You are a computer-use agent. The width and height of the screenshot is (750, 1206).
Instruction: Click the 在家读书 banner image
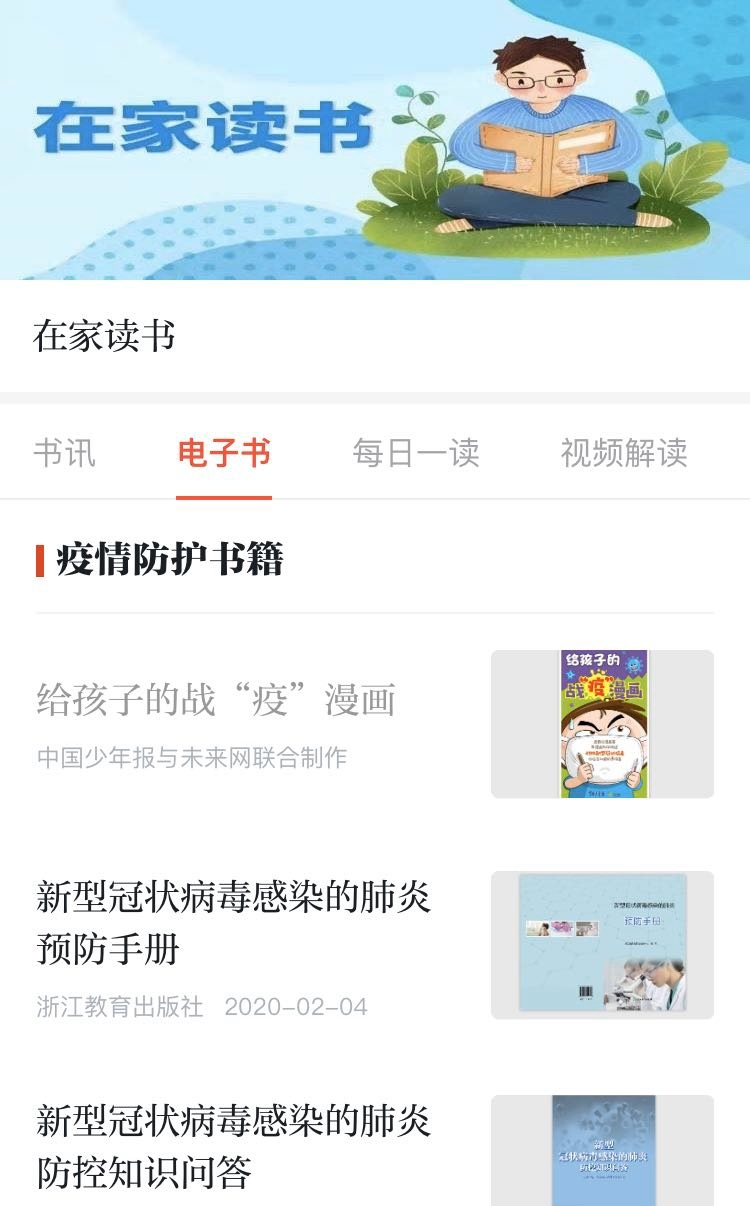[x=375, y=140]
